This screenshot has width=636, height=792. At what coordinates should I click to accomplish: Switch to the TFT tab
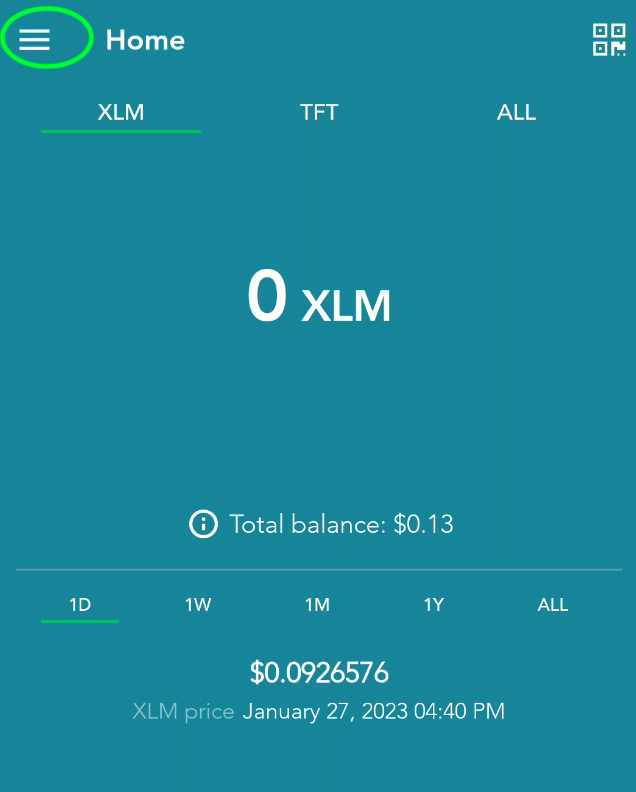click(x=319, y=112)
